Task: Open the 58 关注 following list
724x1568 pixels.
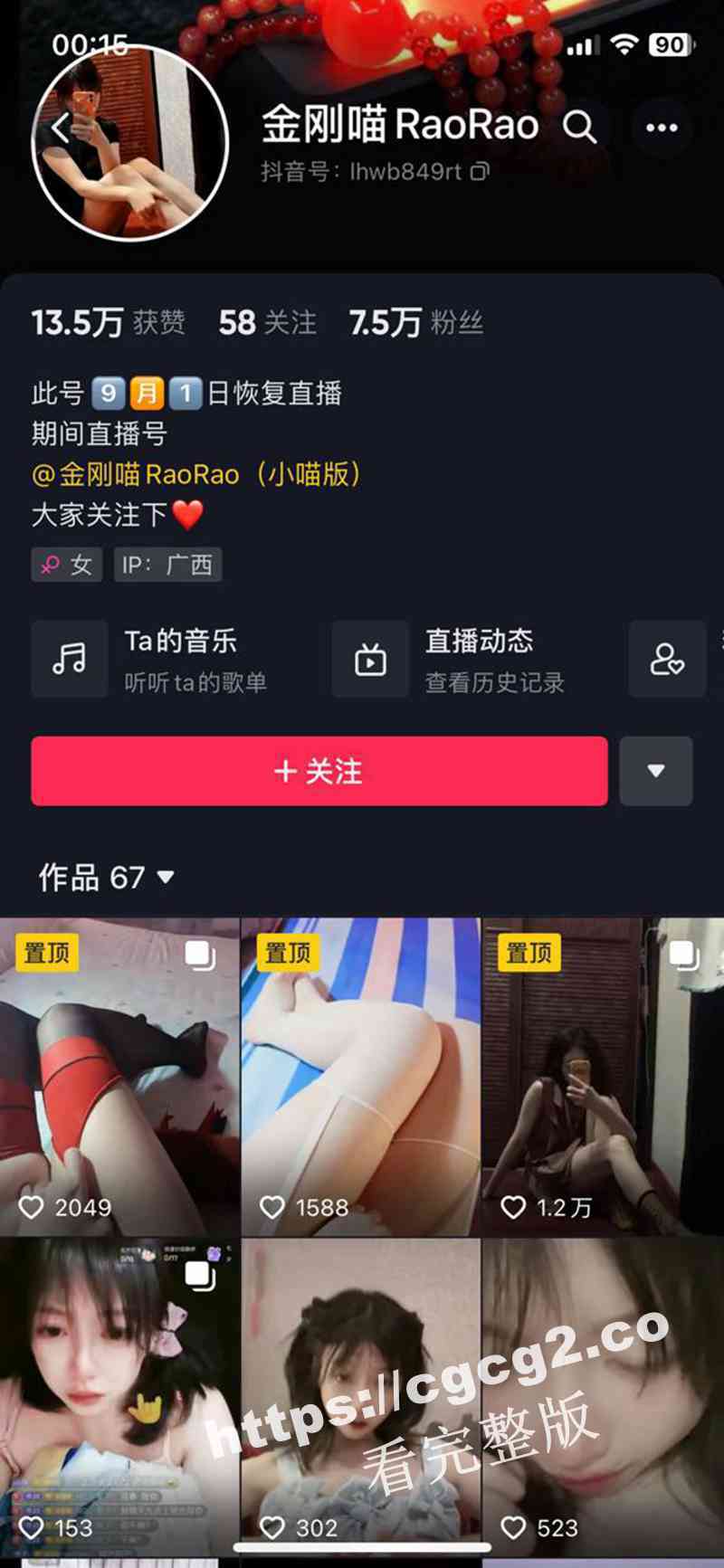Action: pyautogui.click(x=267, y=322)
